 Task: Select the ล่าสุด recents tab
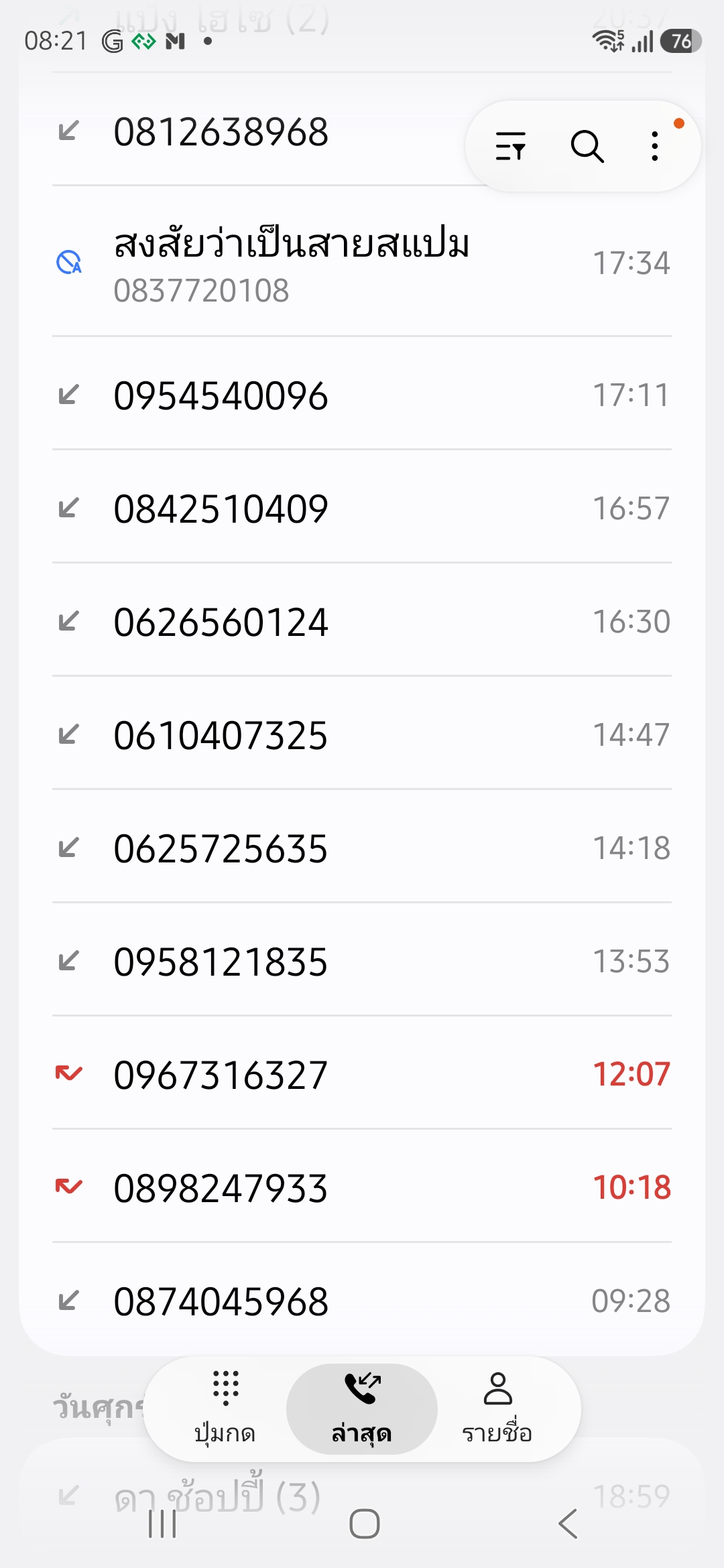pos(362,1408)
